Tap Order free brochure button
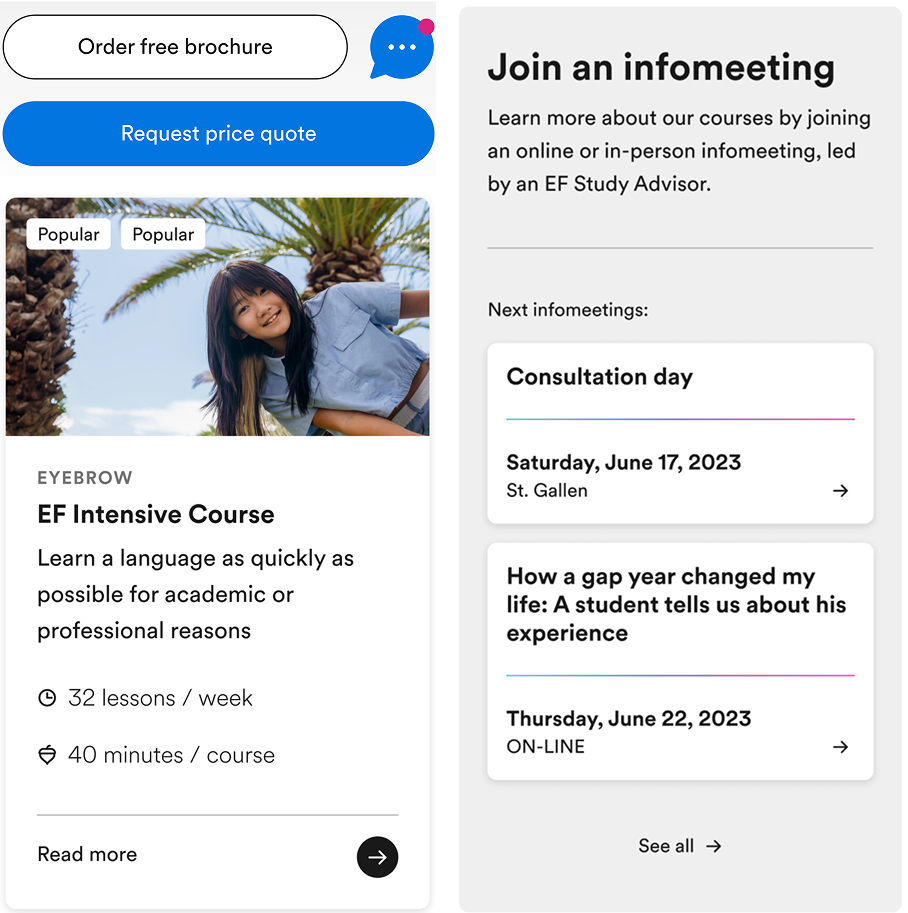This screenshot has width=908, height=913. point(175,47)
